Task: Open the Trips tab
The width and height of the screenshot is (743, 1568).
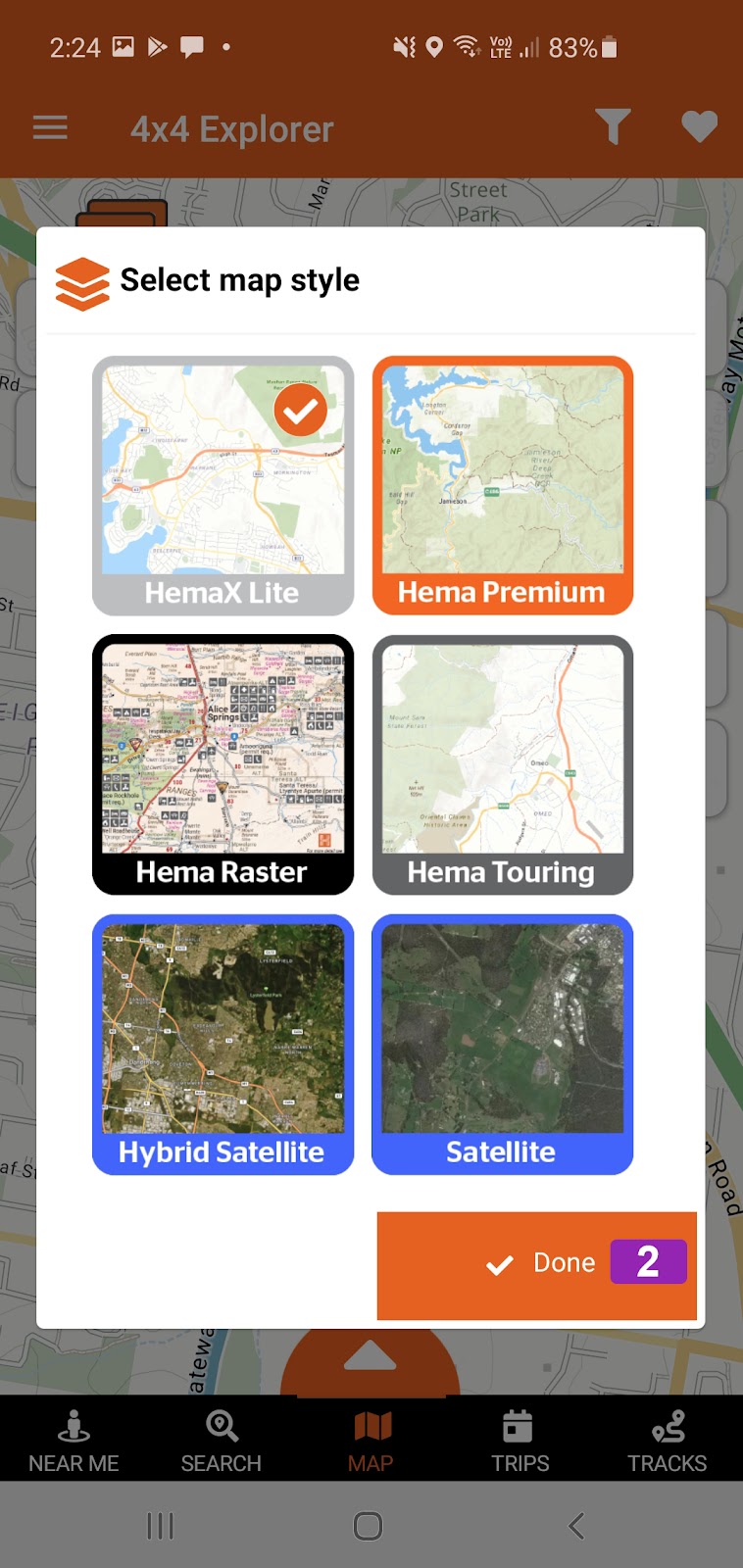Action: (x=520, y=1441)
